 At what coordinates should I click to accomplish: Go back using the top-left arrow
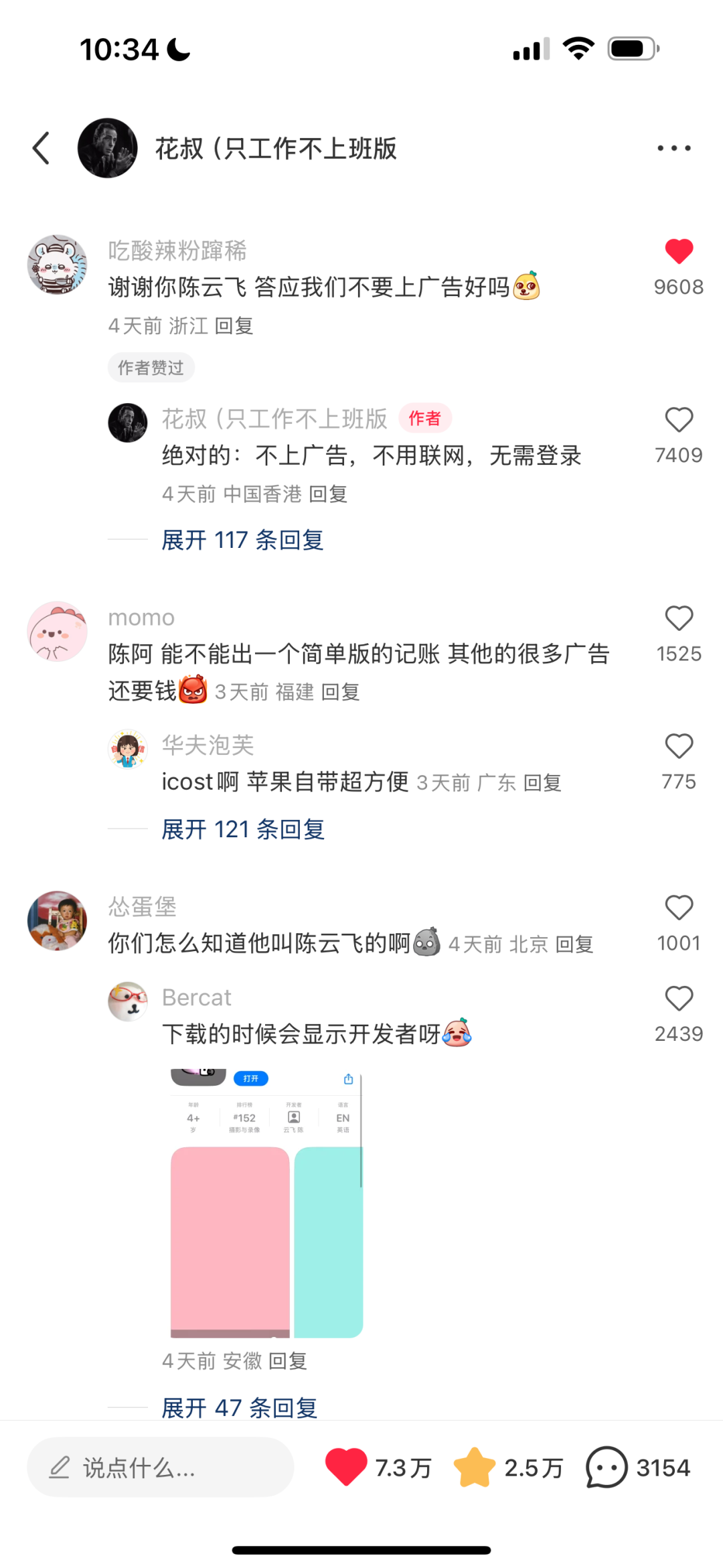coord(42,148)
